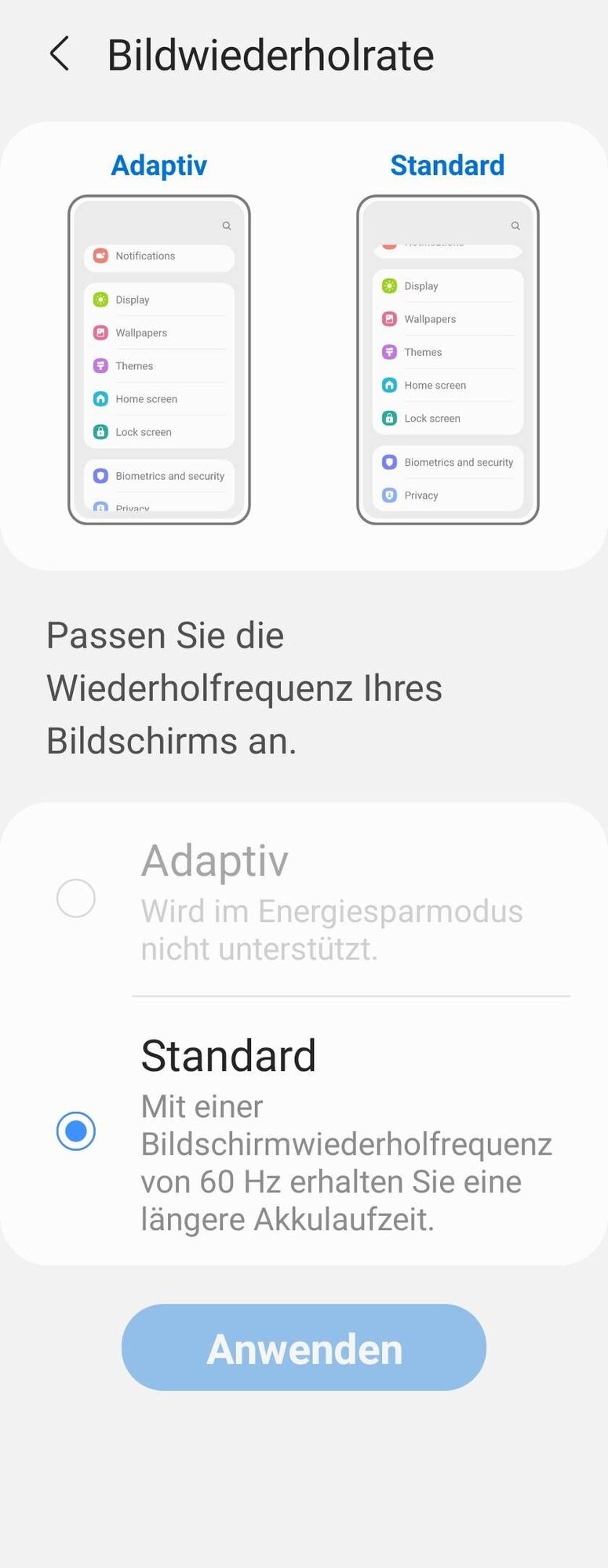The height and width of the screenshot is (1568, 608).
Task: Click the Themes icon in the Standard preview
Action: tap(390, 352)
